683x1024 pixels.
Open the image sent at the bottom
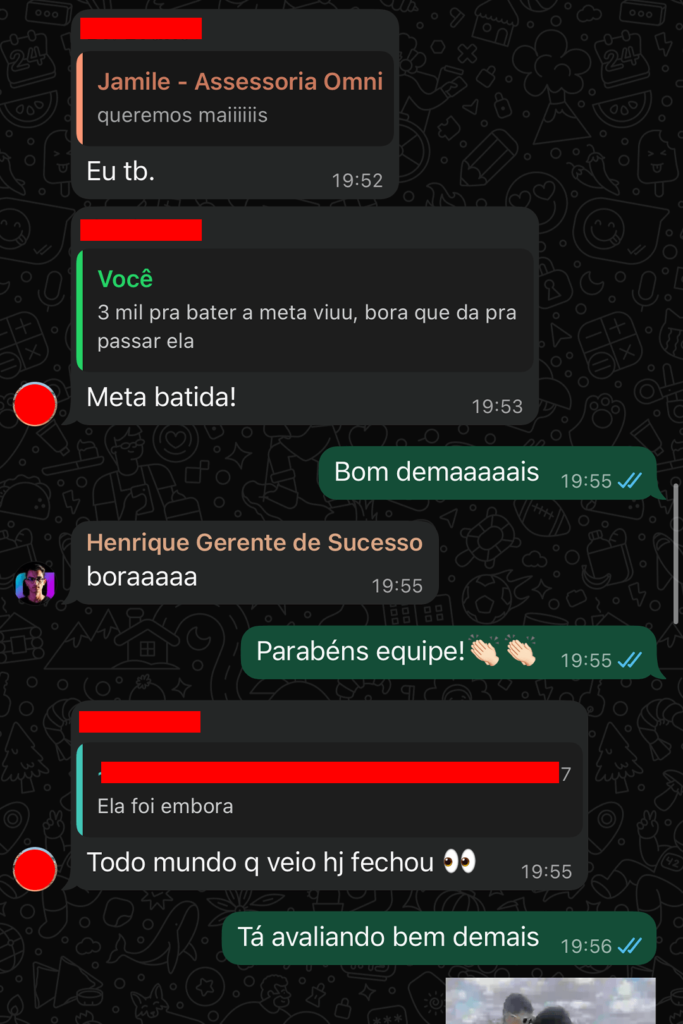click(549, 1001)
